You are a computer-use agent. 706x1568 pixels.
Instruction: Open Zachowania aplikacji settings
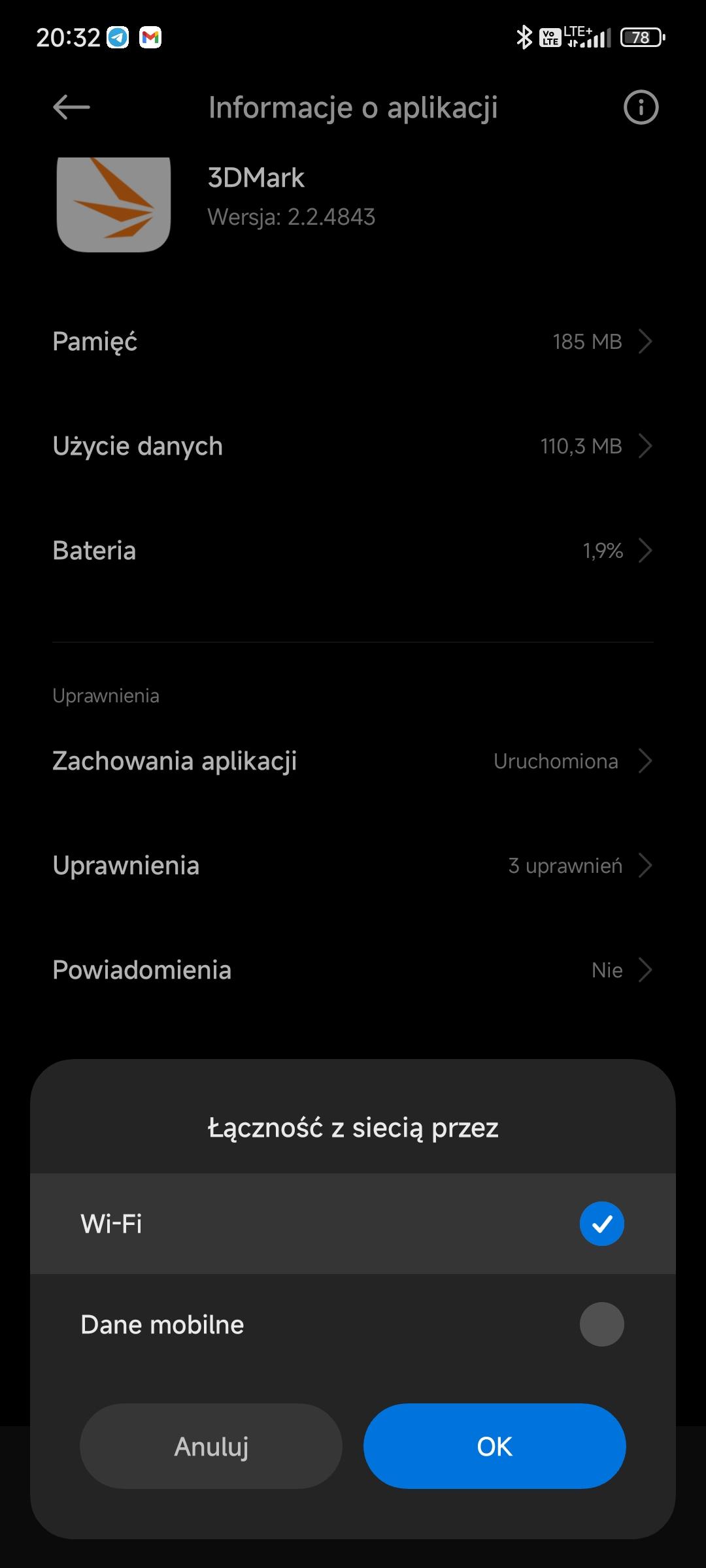[x=353, y=761]
